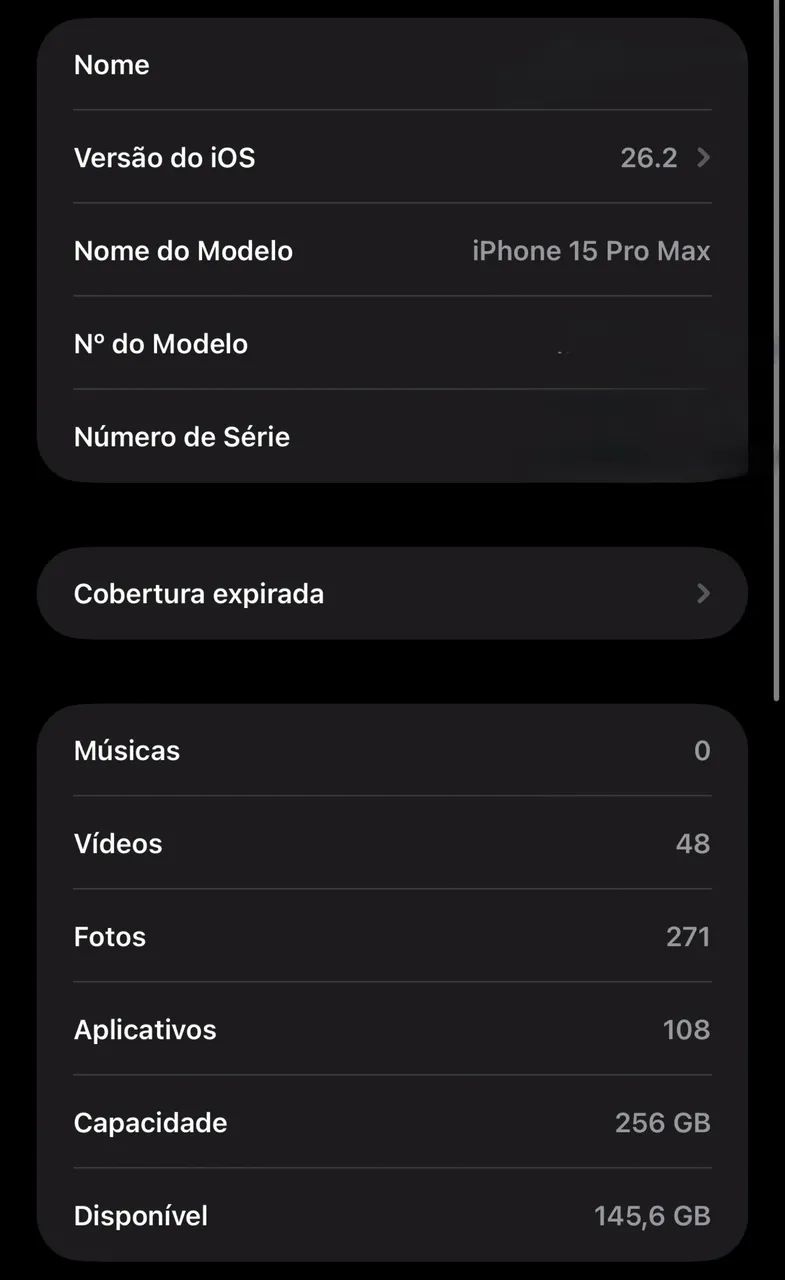Tap the chevron next to 26.2

[x=703, y=157]
